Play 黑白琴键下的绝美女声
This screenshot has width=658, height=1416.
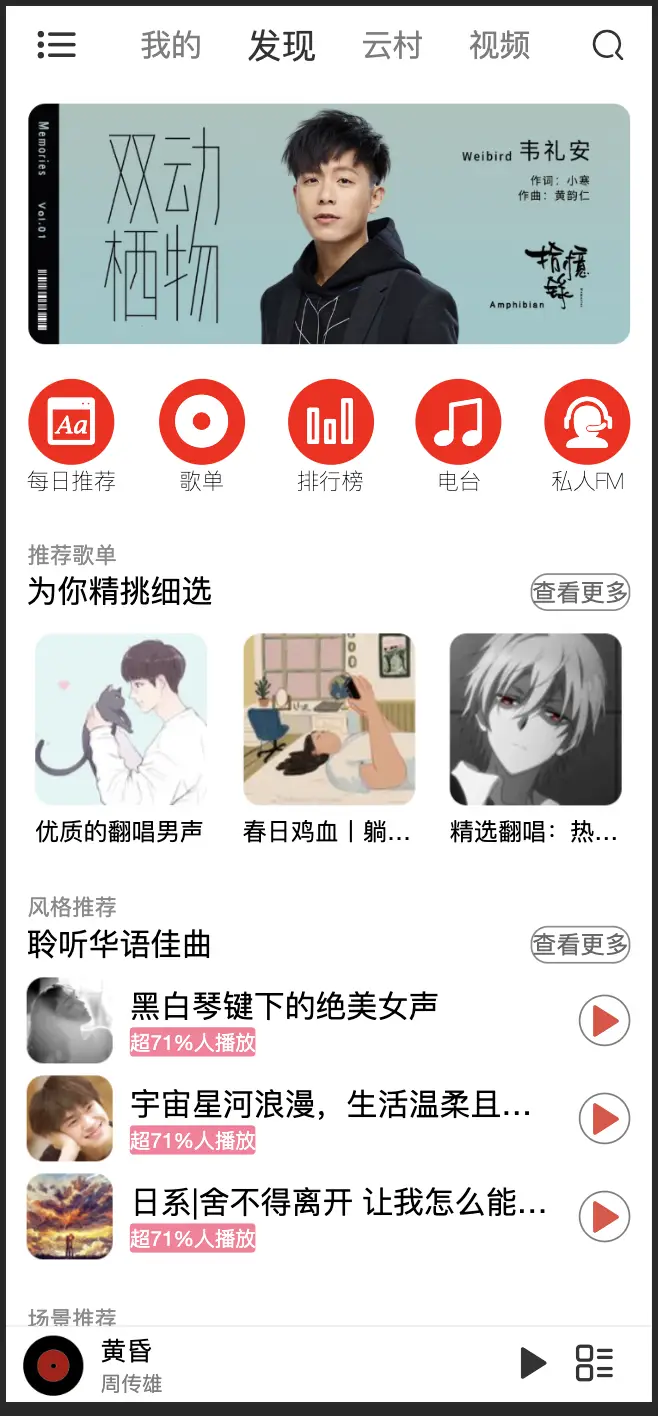point(604,1021)
